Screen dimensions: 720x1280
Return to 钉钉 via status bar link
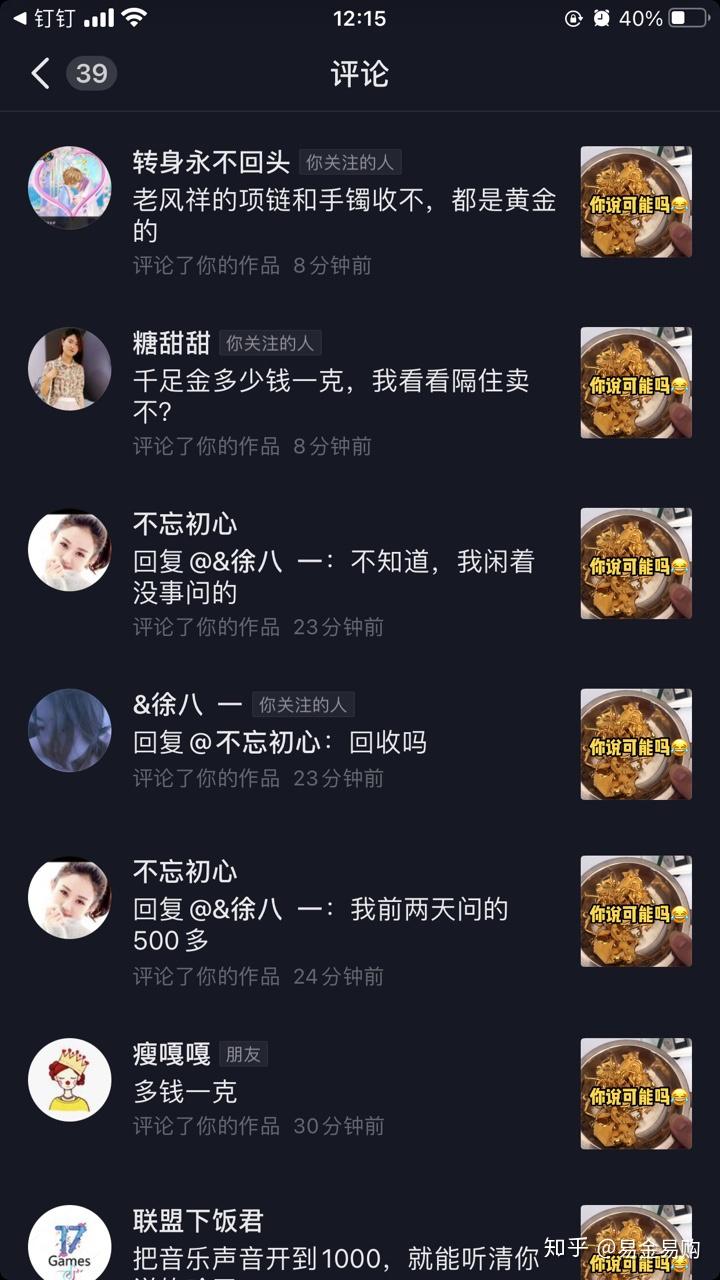(x=44, y=18)
